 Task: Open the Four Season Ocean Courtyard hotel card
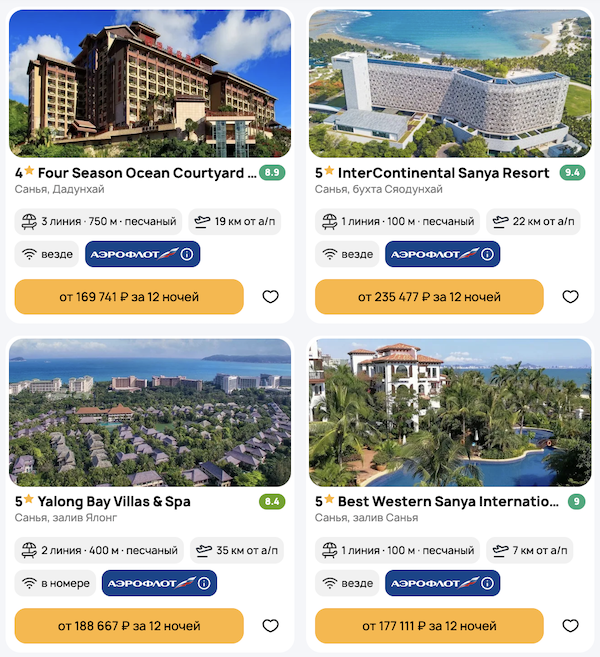click(x=135, y=173)
